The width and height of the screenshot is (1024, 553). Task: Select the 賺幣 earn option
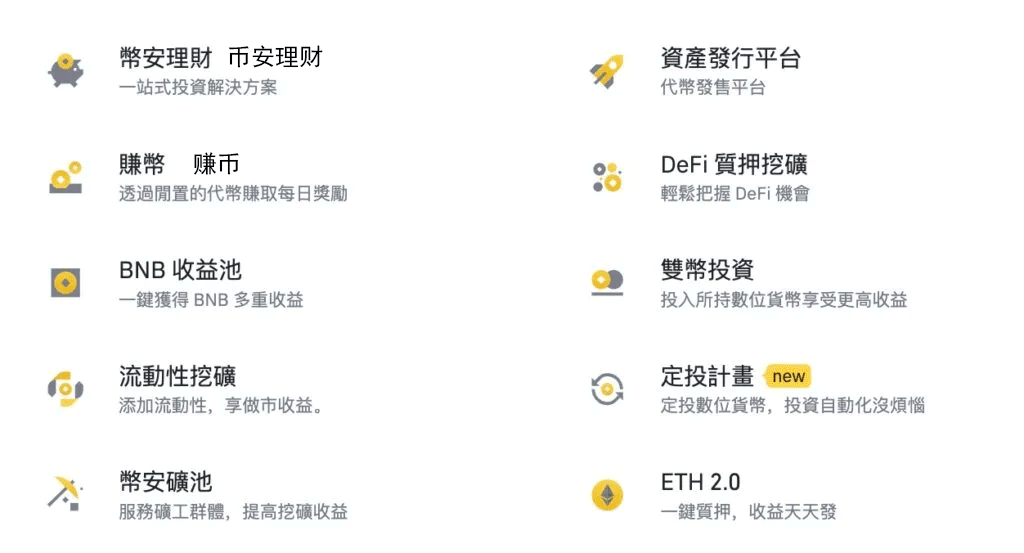tap(143, 165)
